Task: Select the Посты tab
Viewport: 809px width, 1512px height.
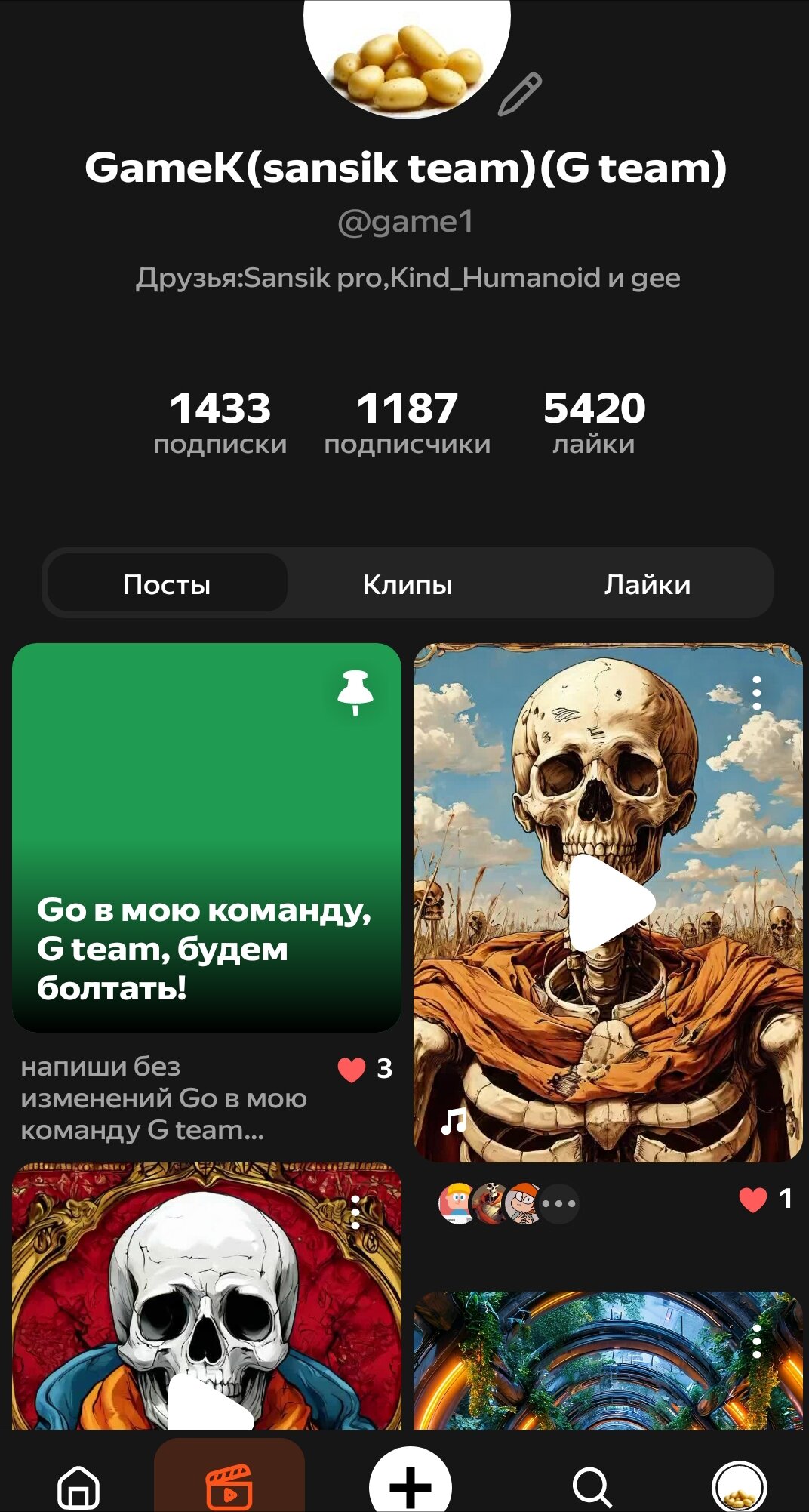Action: point(167,584)
